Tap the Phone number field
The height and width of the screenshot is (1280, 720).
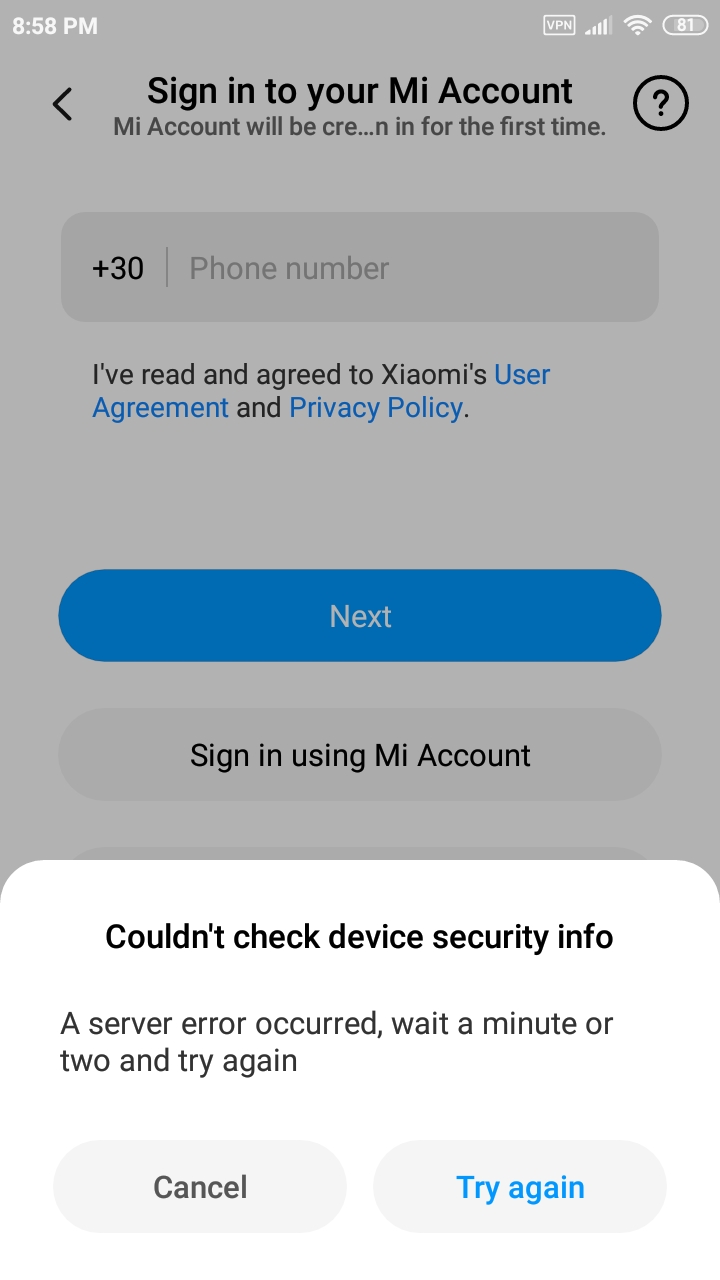point(400,268)
